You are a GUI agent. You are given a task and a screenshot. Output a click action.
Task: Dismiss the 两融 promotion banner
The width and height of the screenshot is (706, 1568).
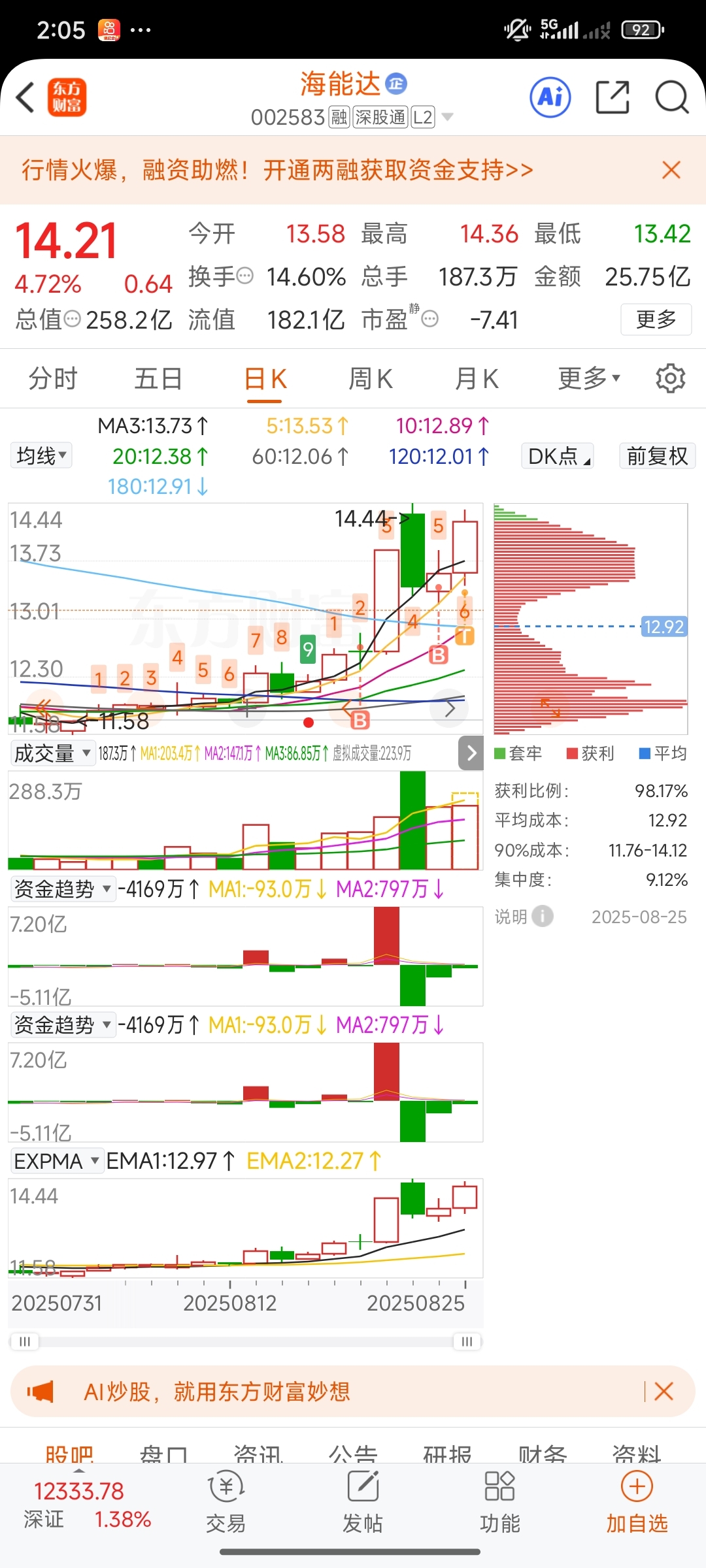pos(671,171)
